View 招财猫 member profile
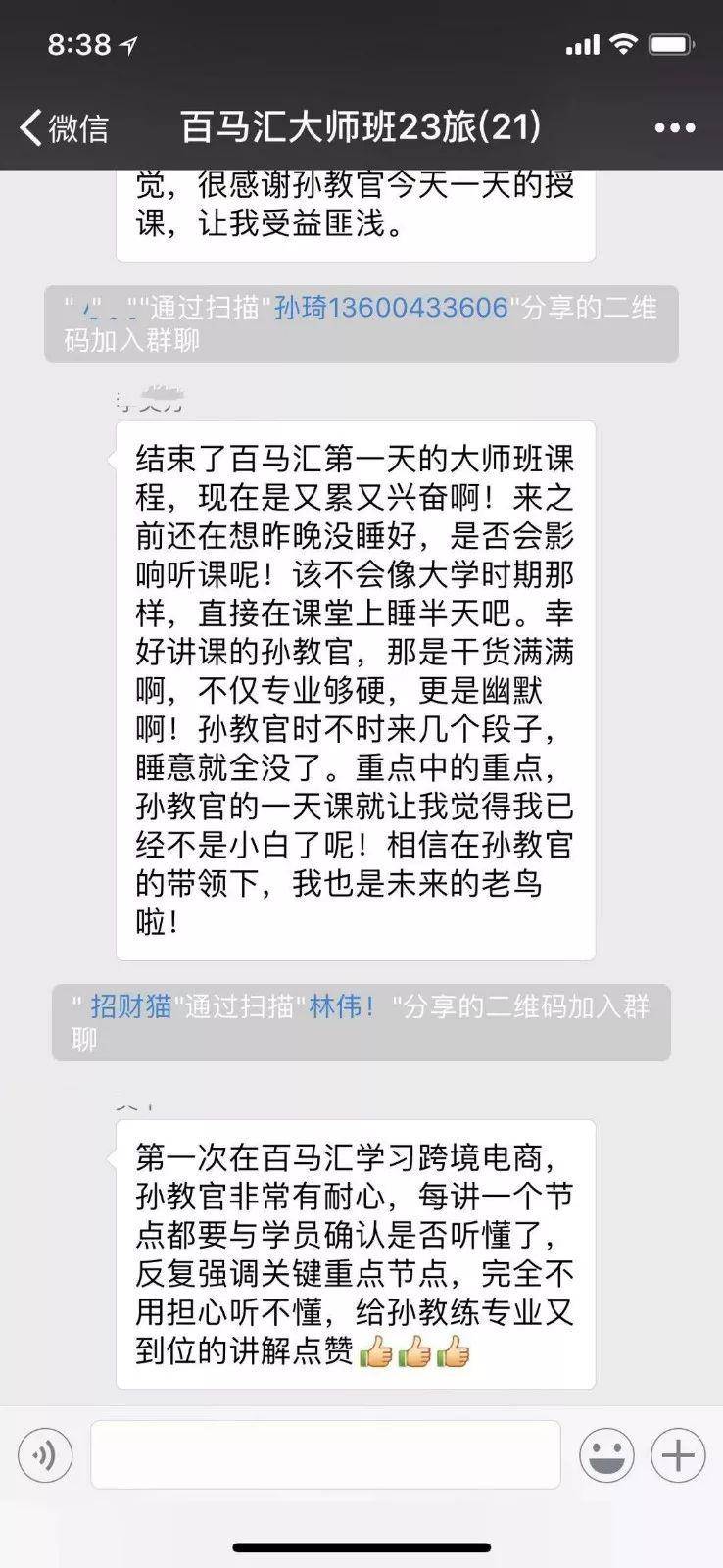 [x=131, y=1006]
